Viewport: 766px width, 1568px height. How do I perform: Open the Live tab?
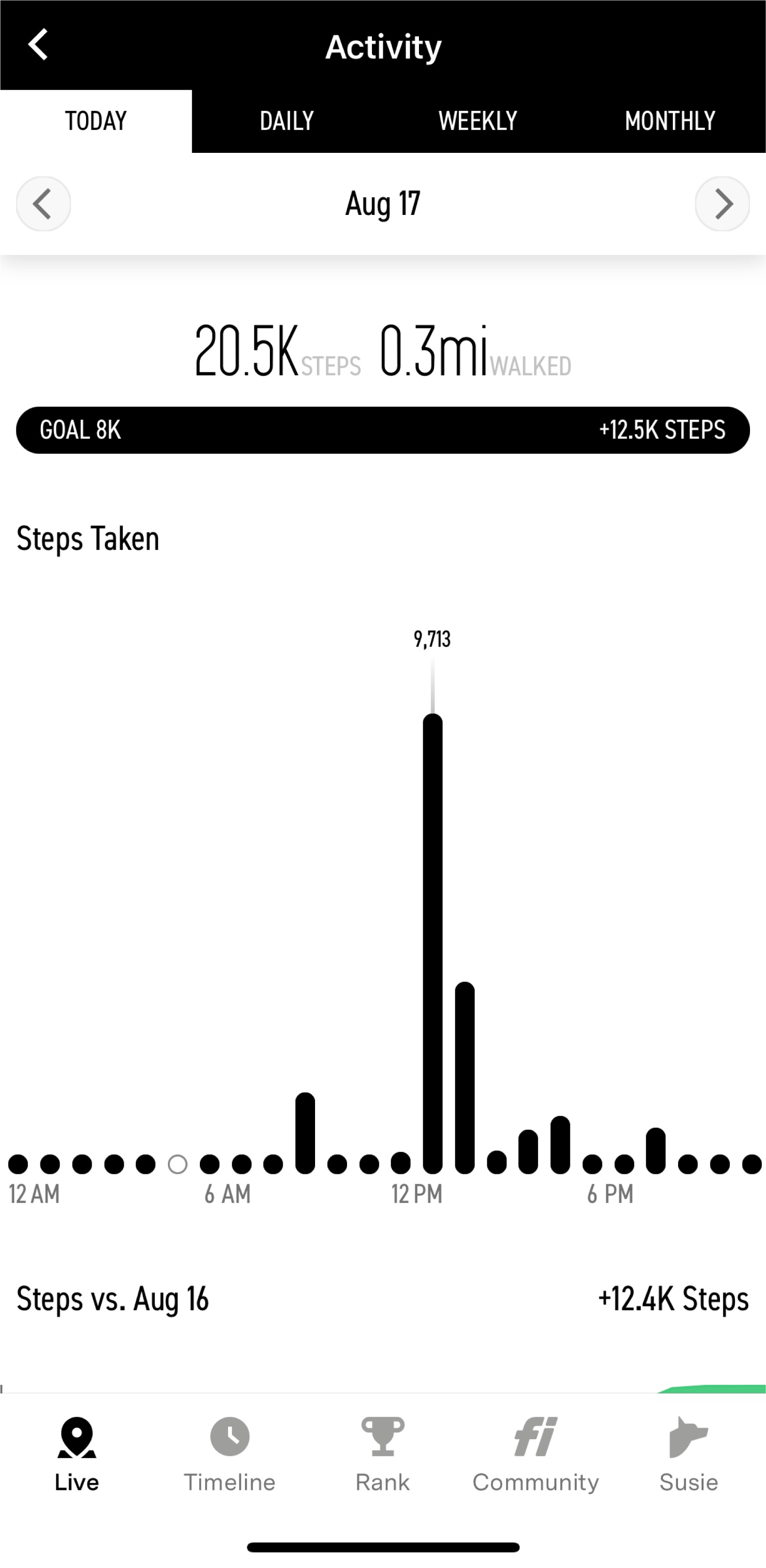pyautogui.click(x=77, y=1455)
